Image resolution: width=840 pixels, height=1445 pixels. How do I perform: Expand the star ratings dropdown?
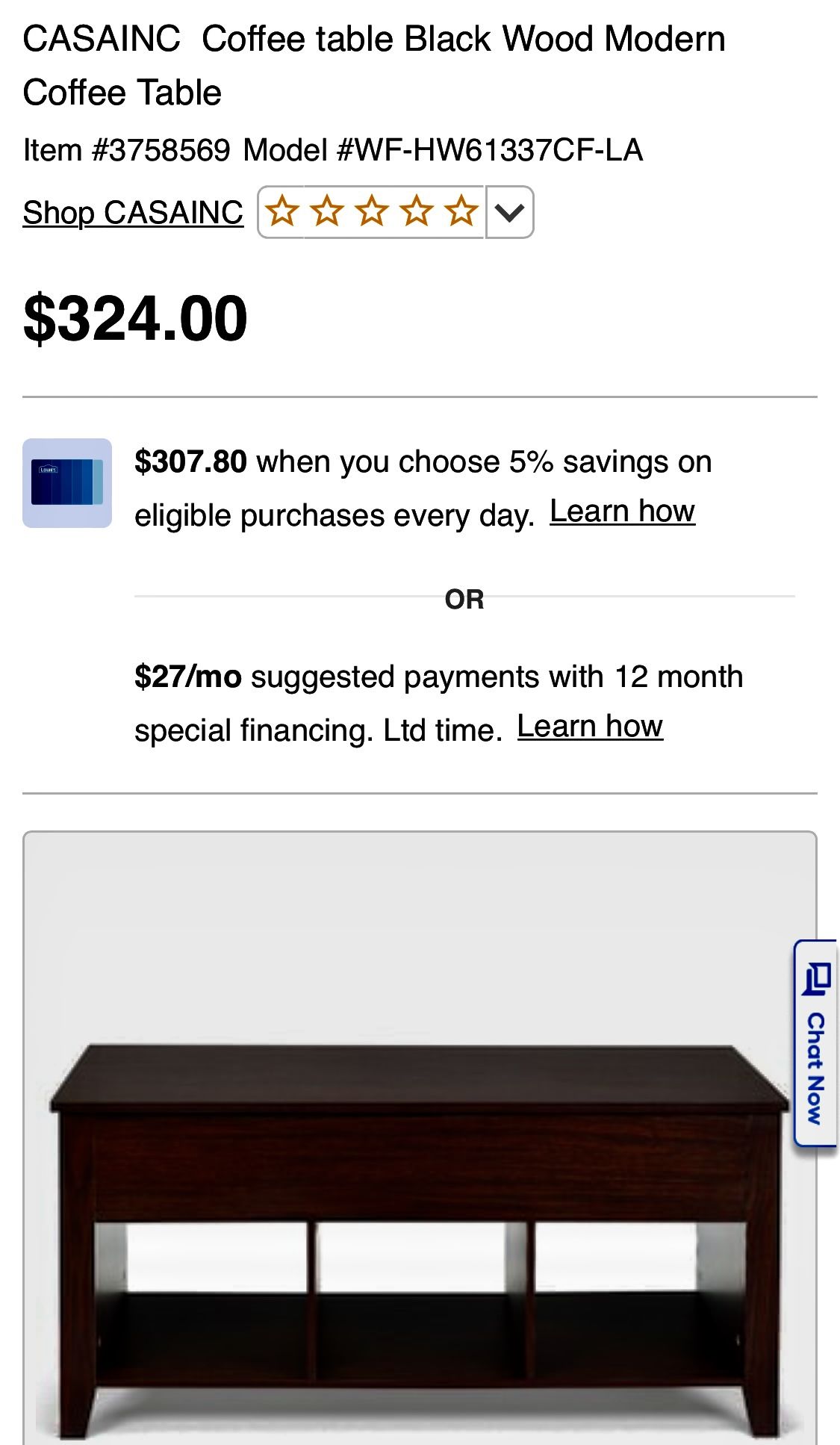pos(509,213)
